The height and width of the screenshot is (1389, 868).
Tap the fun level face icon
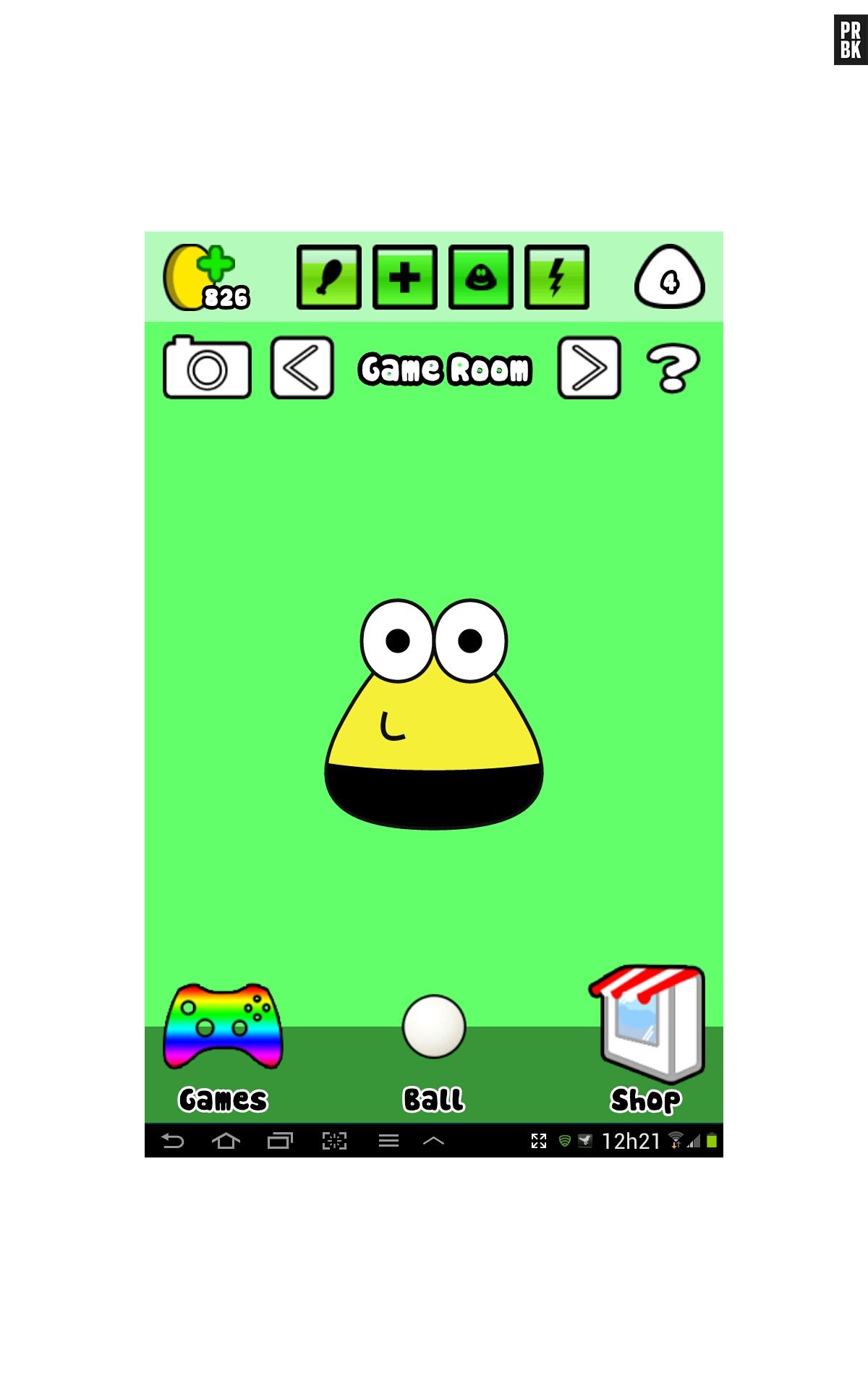(481, 277)
